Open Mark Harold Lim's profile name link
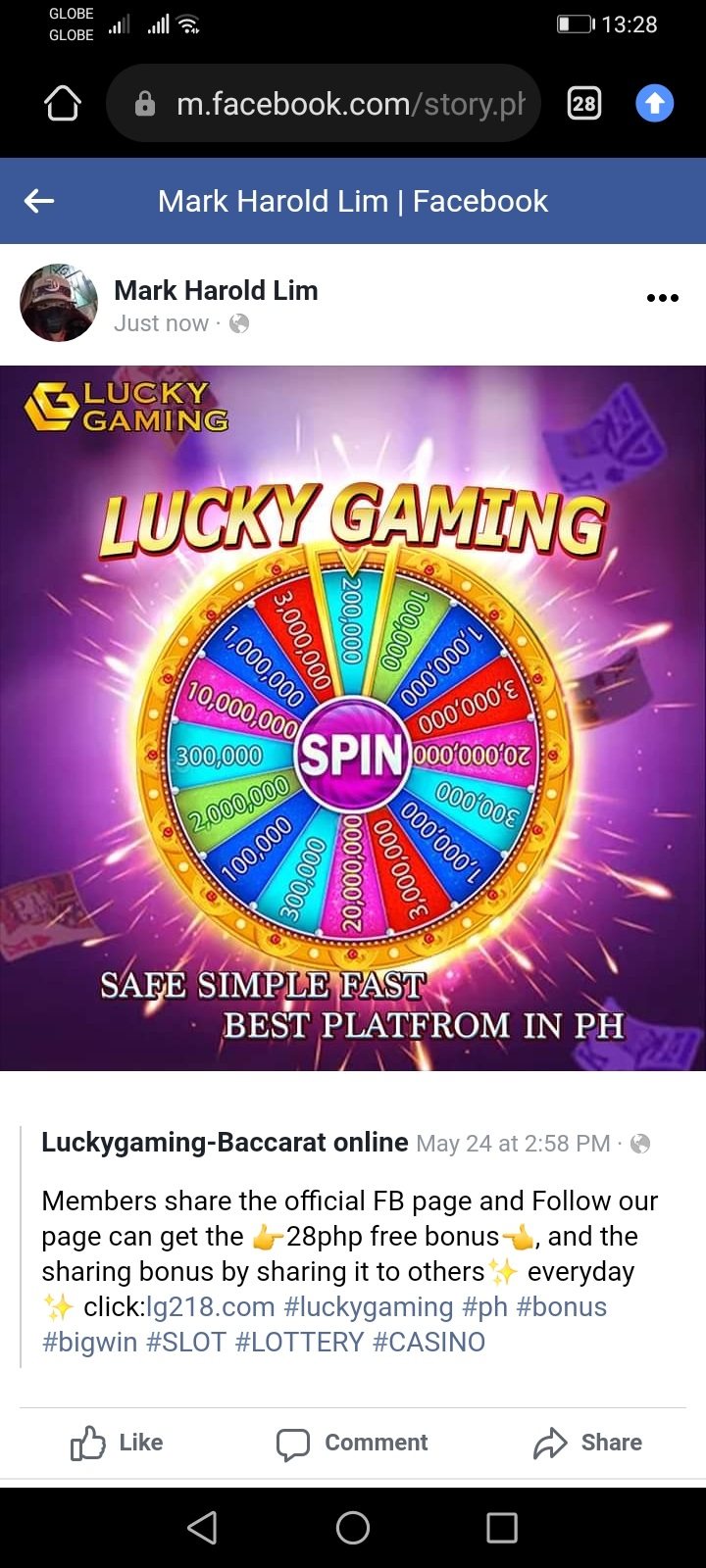706x1568 pixels. [x=216, y=290]
